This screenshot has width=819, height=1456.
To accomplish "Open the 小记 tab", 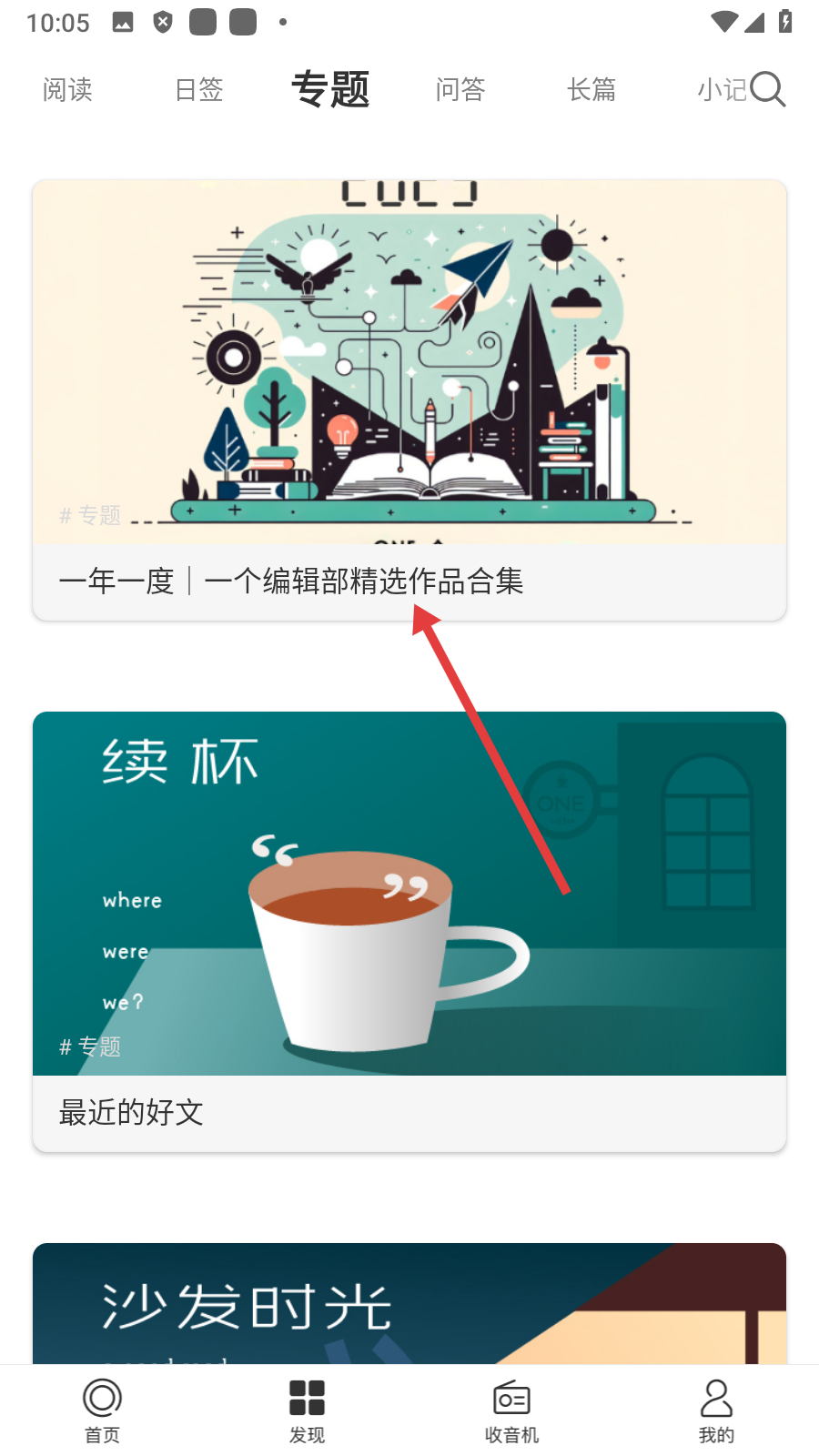I will coord(719,89).
